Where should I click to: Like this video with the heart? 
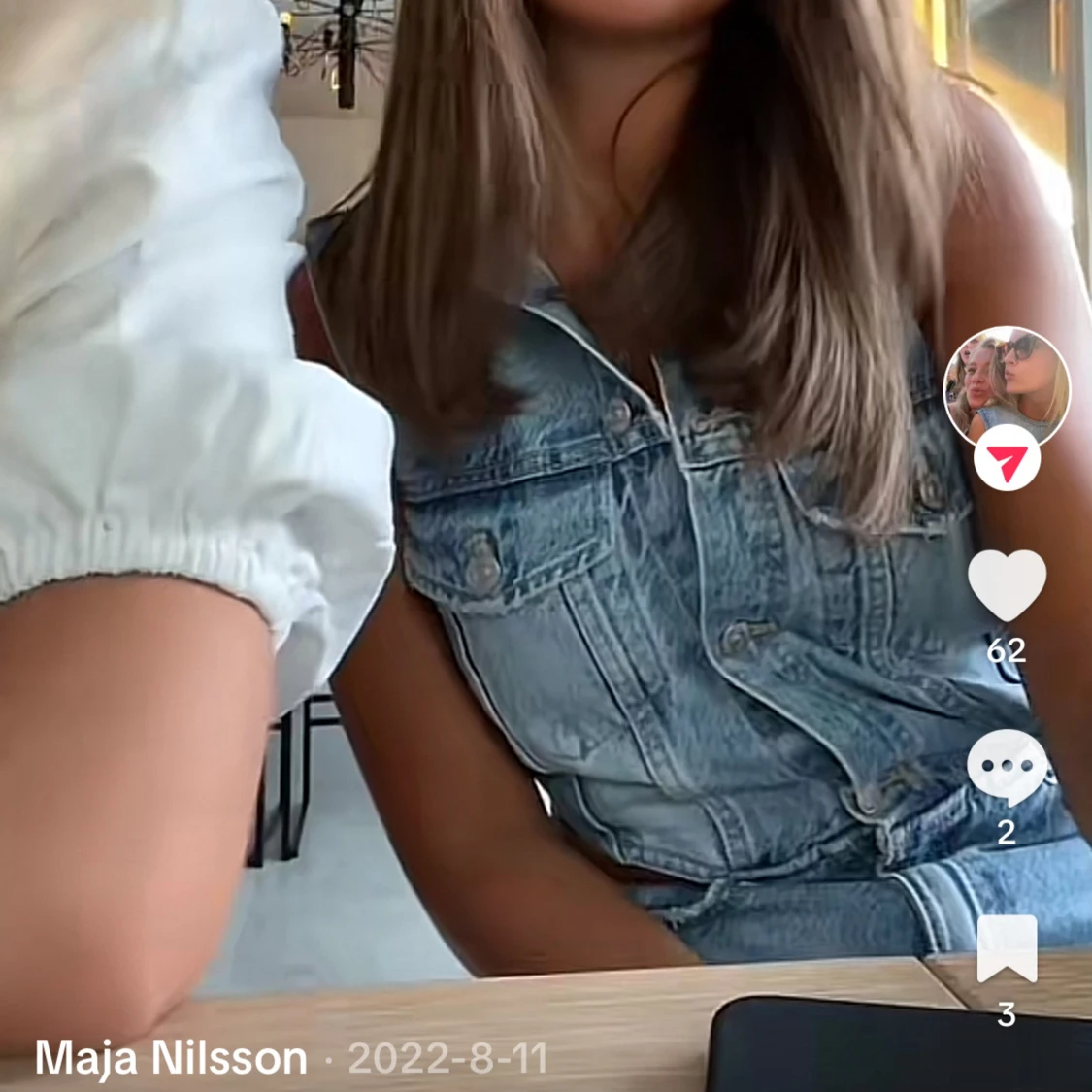1007,585
